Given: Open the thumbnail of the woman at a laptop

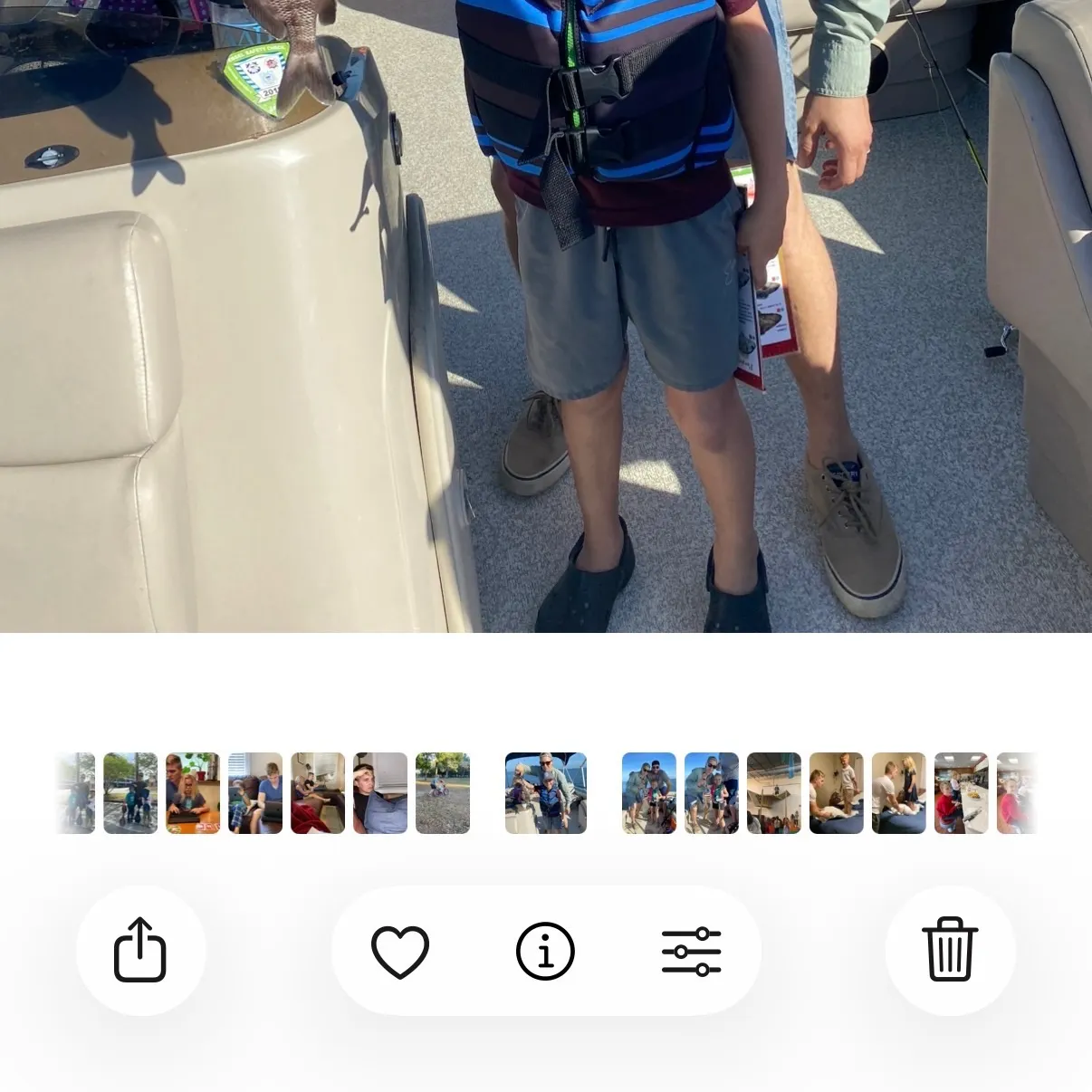Looking at the screenshot, I should (193, 793).
